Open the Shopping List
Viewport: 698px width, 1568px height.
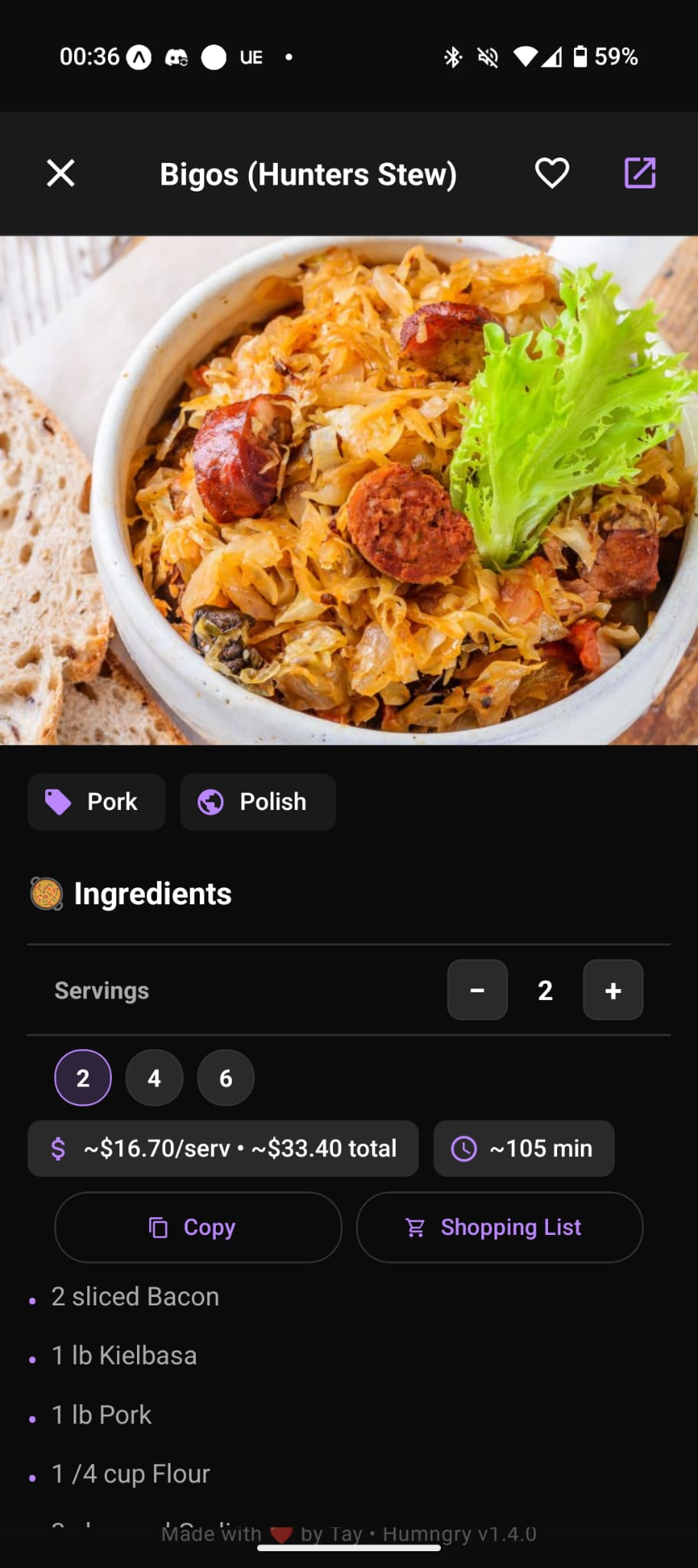point(498,1227)
